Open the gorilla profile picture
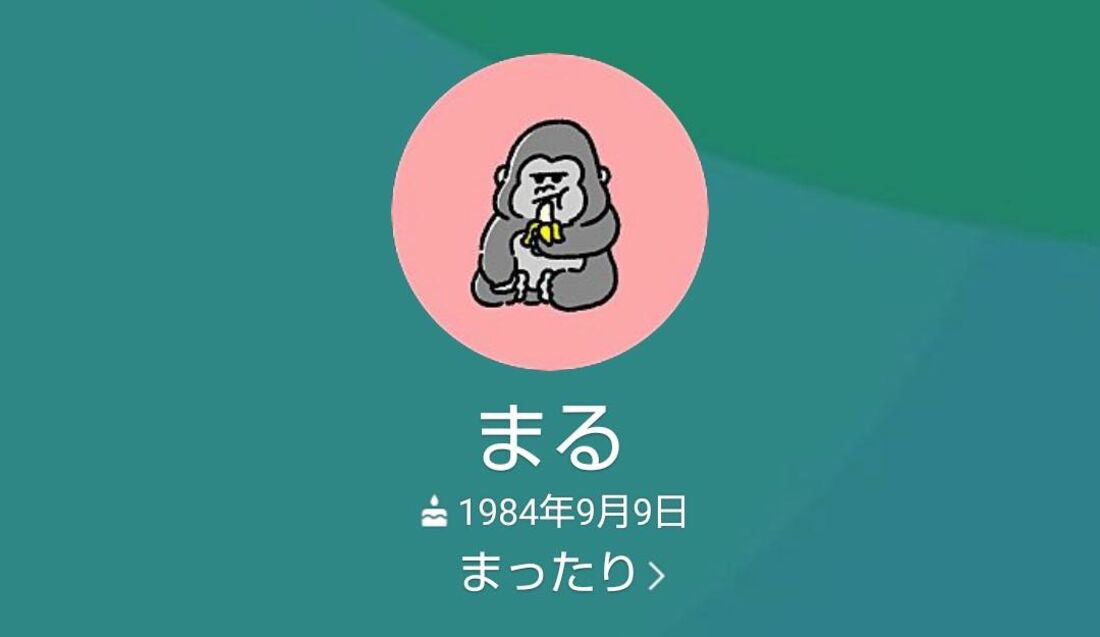 pos(549,211)
